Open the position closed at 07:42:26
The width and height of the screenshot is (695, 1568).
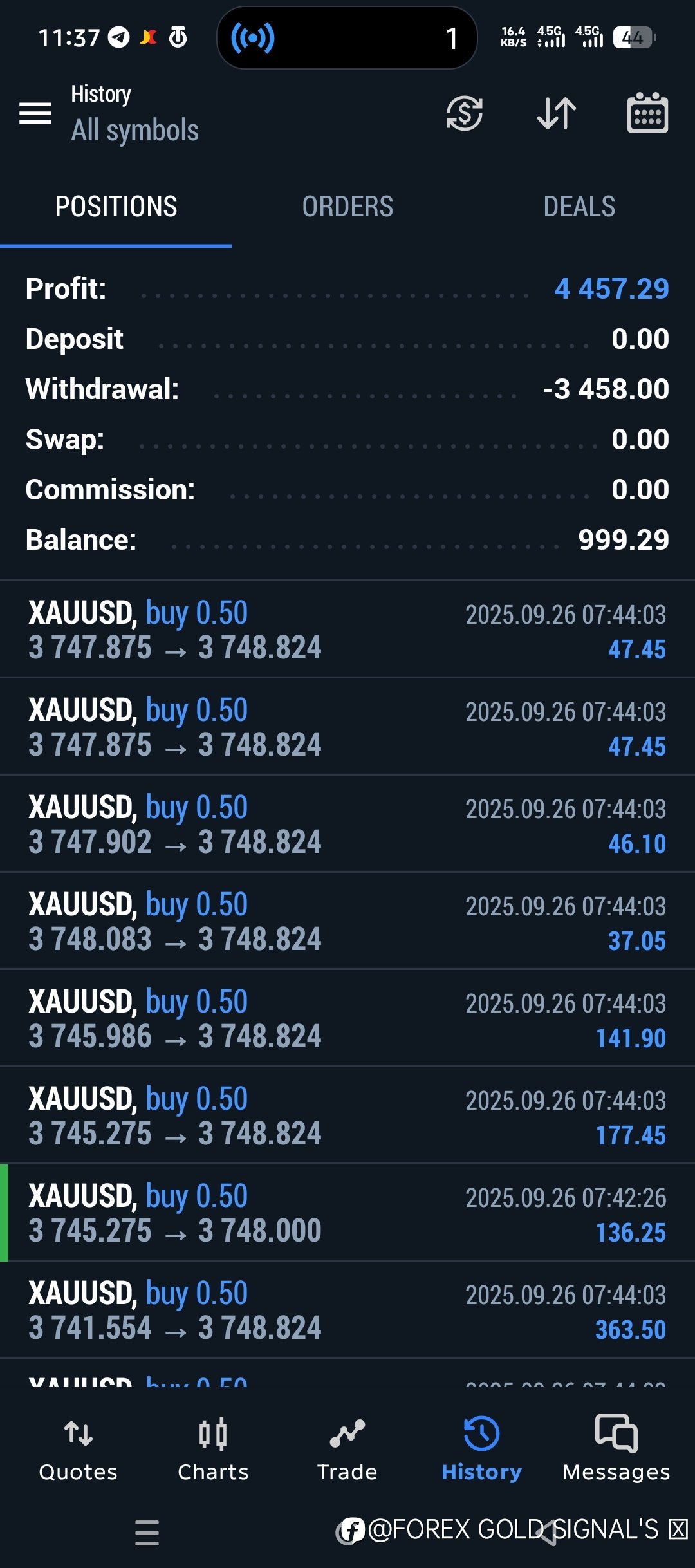pyautogui.click(x=347, y=1213)
